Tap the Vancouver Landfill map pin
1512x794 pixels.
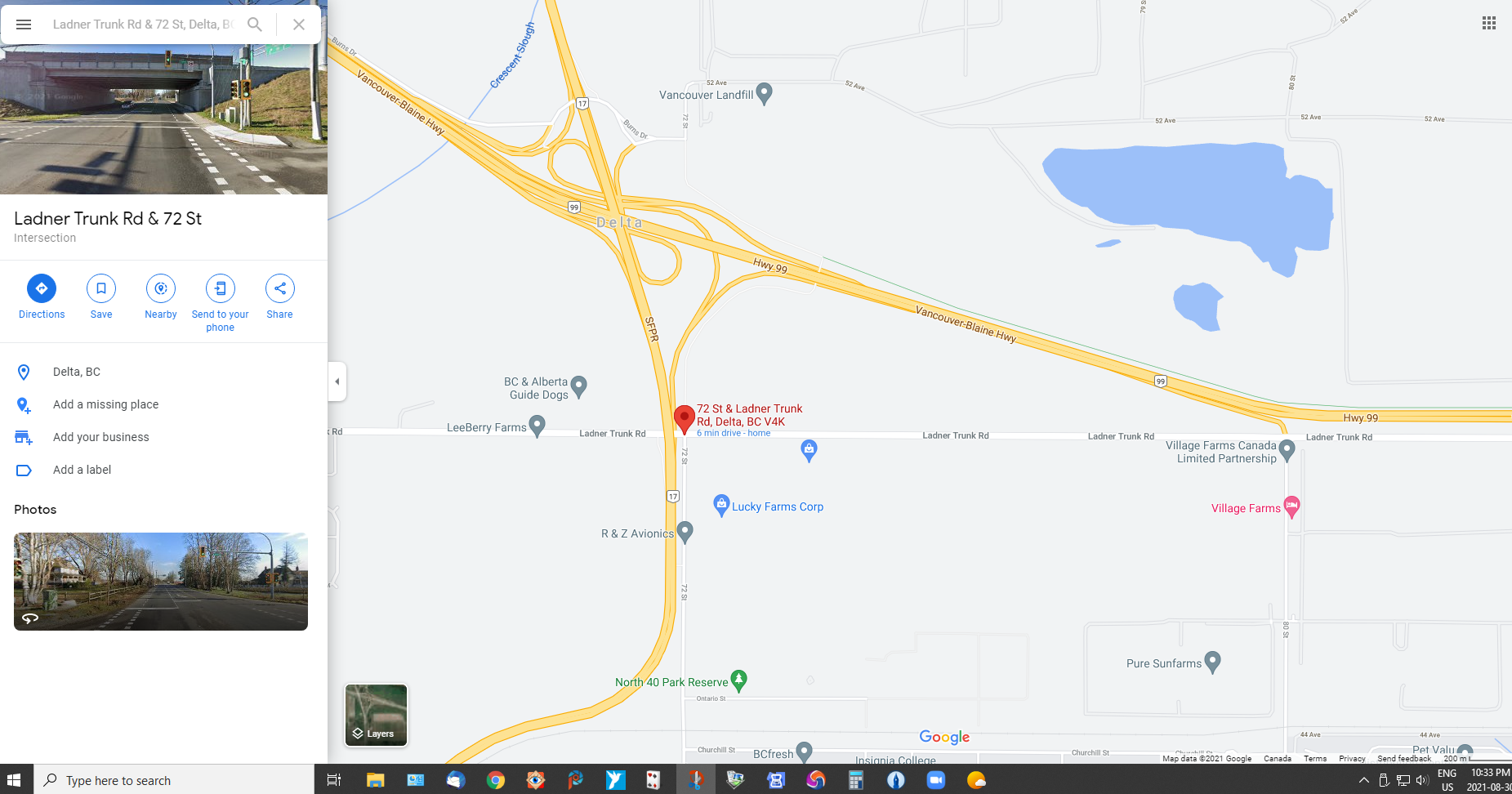click(x=764, y=94)
